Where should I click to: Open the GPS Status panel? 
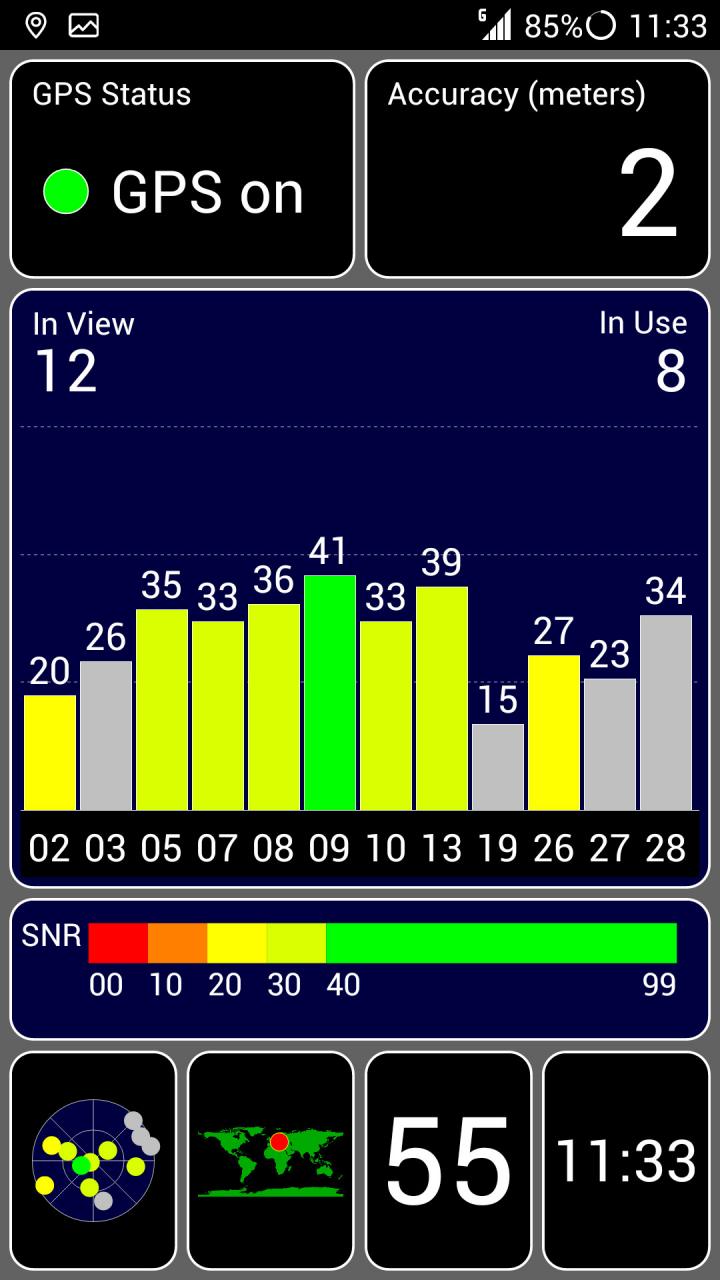(x=182, y=169)
